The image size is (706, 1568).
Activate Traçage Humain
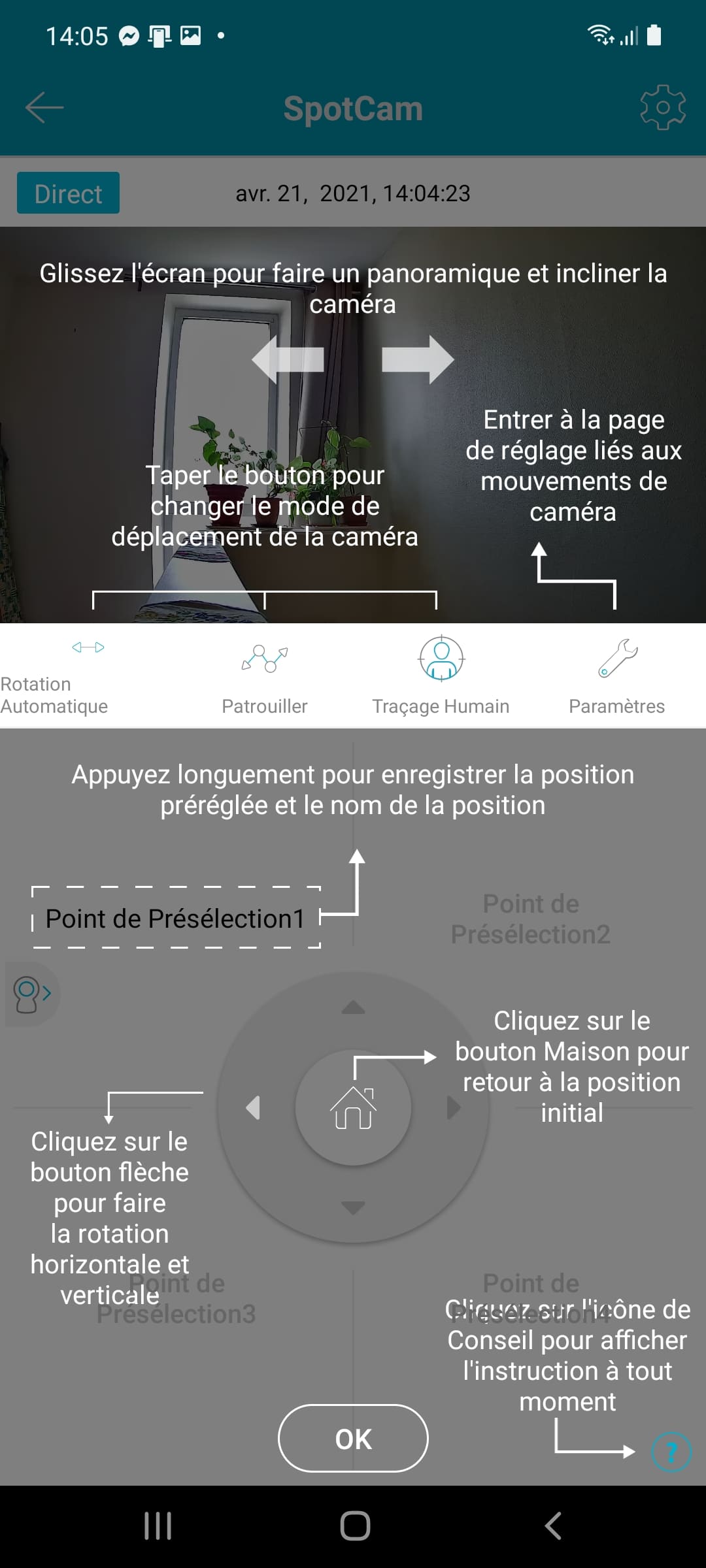pyautogui.click(x=441, y=676)
